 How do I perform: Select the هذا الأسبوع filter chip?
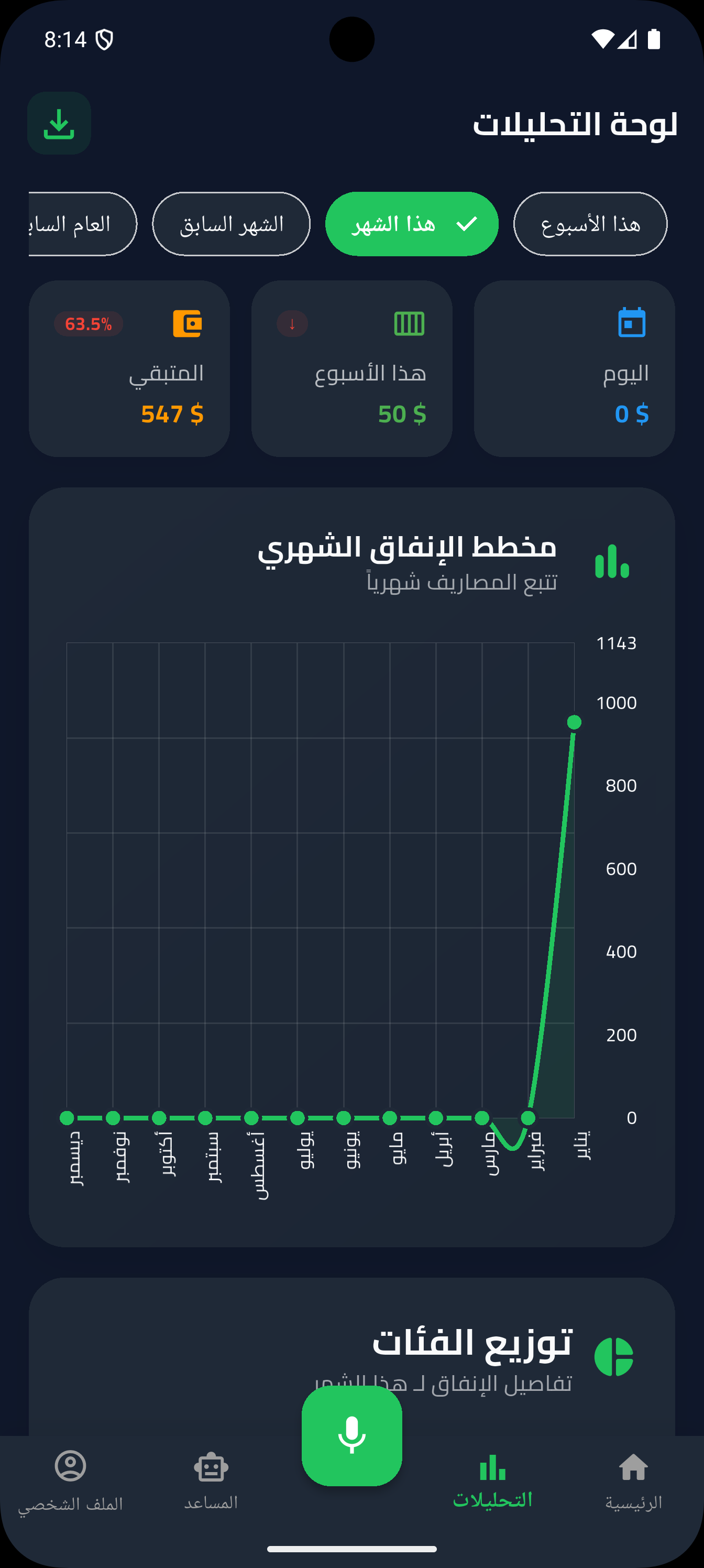590,224
